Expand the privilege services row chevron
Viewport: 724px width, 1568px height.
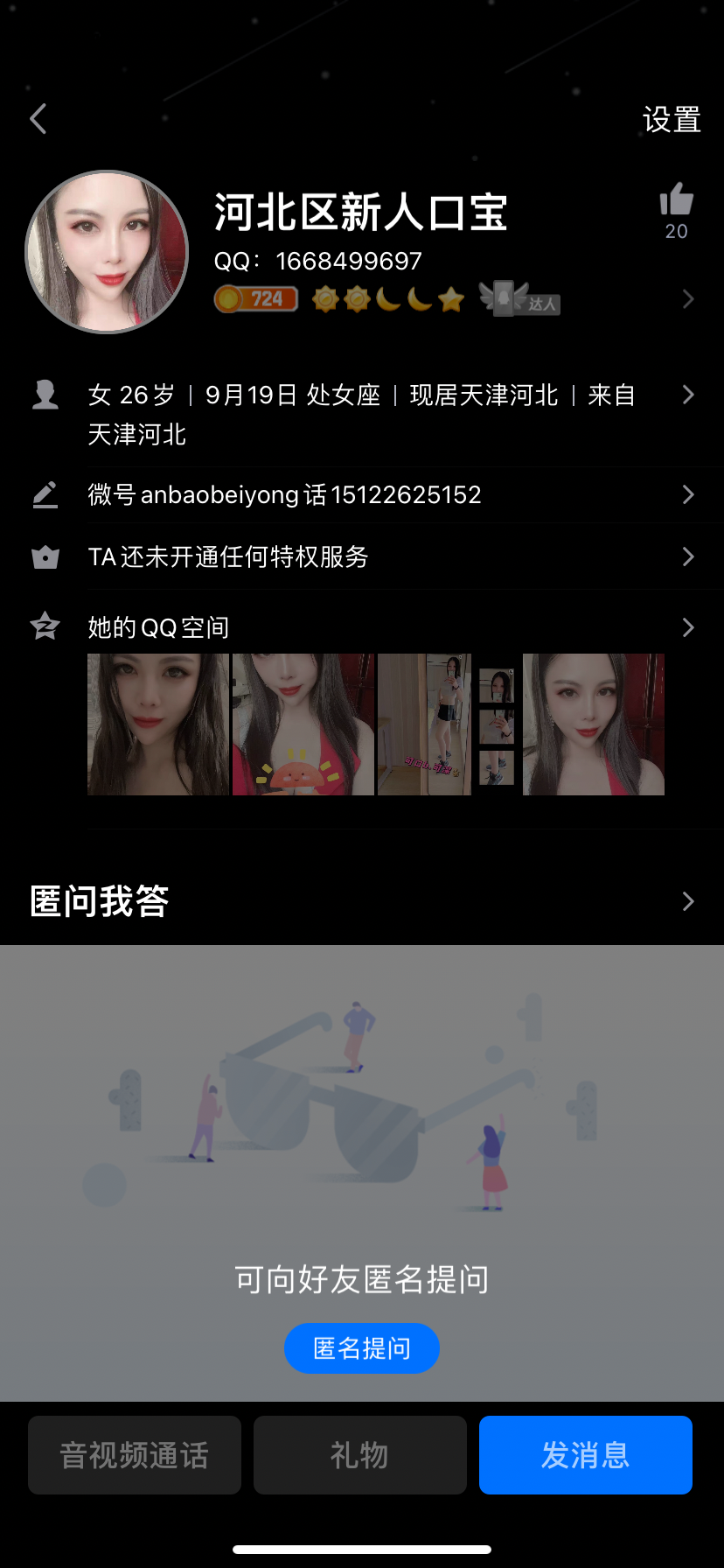[688, 556]
